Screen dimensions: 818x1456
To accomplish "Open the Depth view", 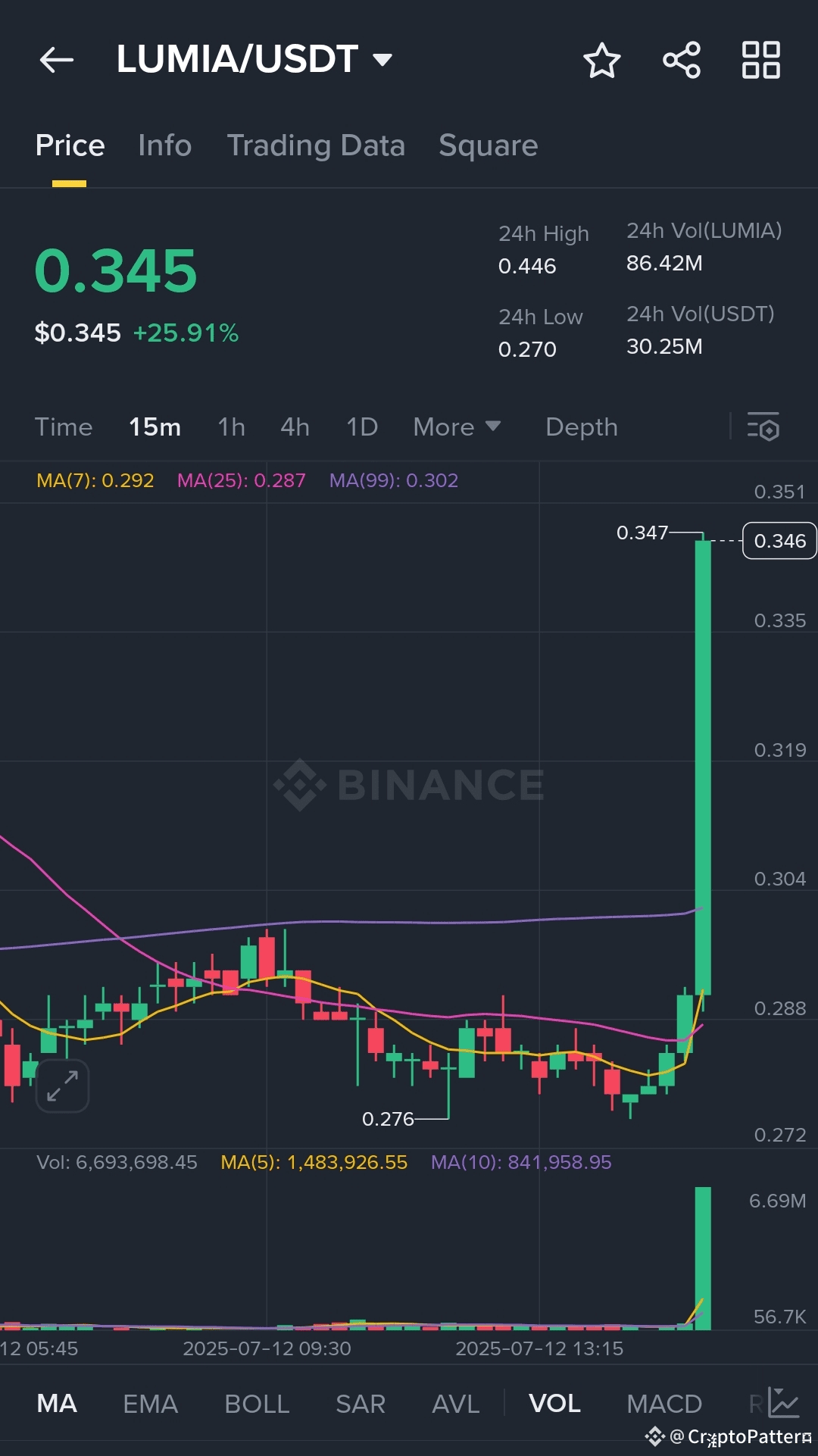I will (x=581, y=427).
